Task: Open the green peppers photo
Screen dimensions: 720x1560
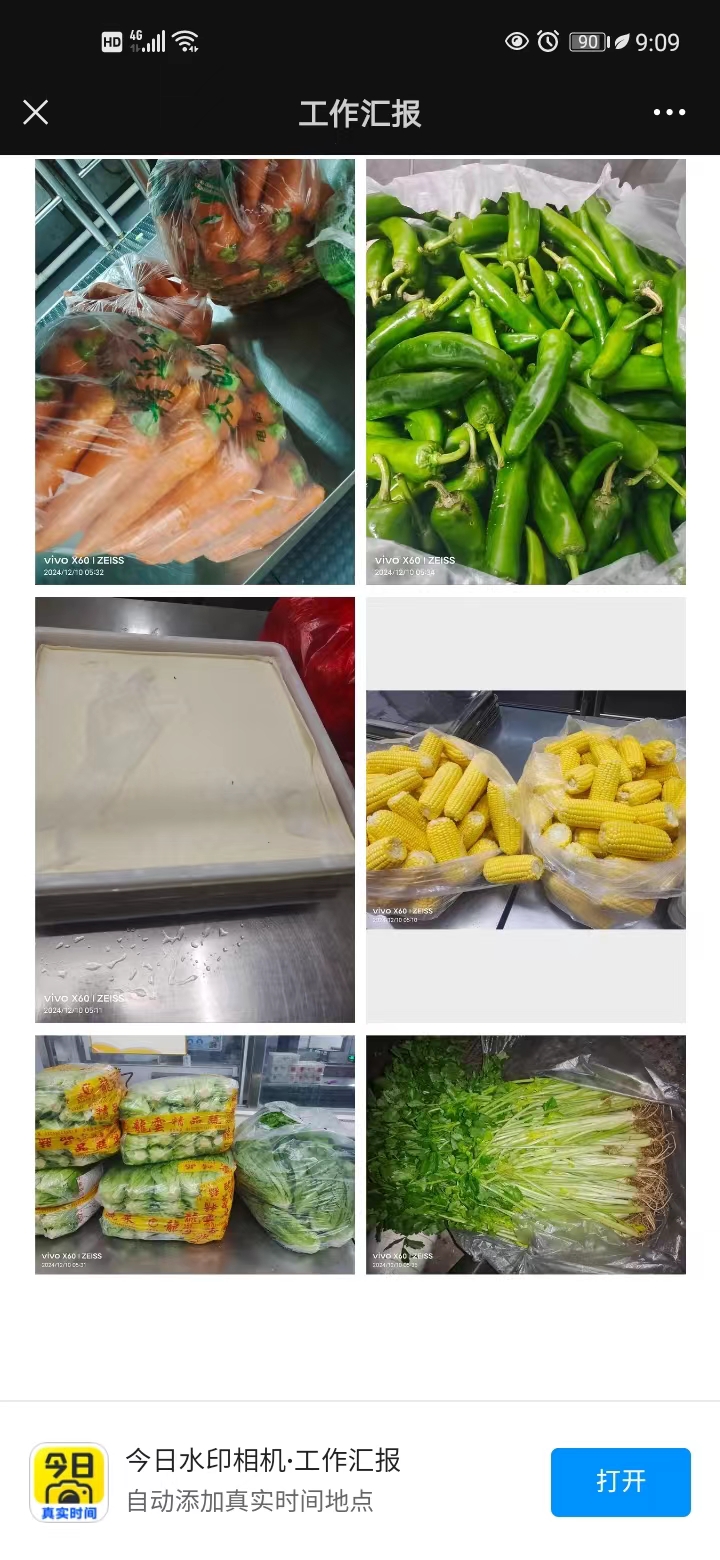Action: 525,371
